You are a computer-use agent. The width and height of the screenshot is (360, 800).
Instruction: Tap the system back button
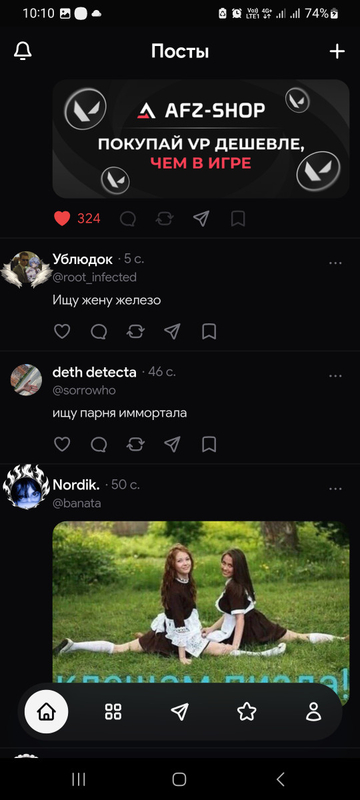coord(280,779)
